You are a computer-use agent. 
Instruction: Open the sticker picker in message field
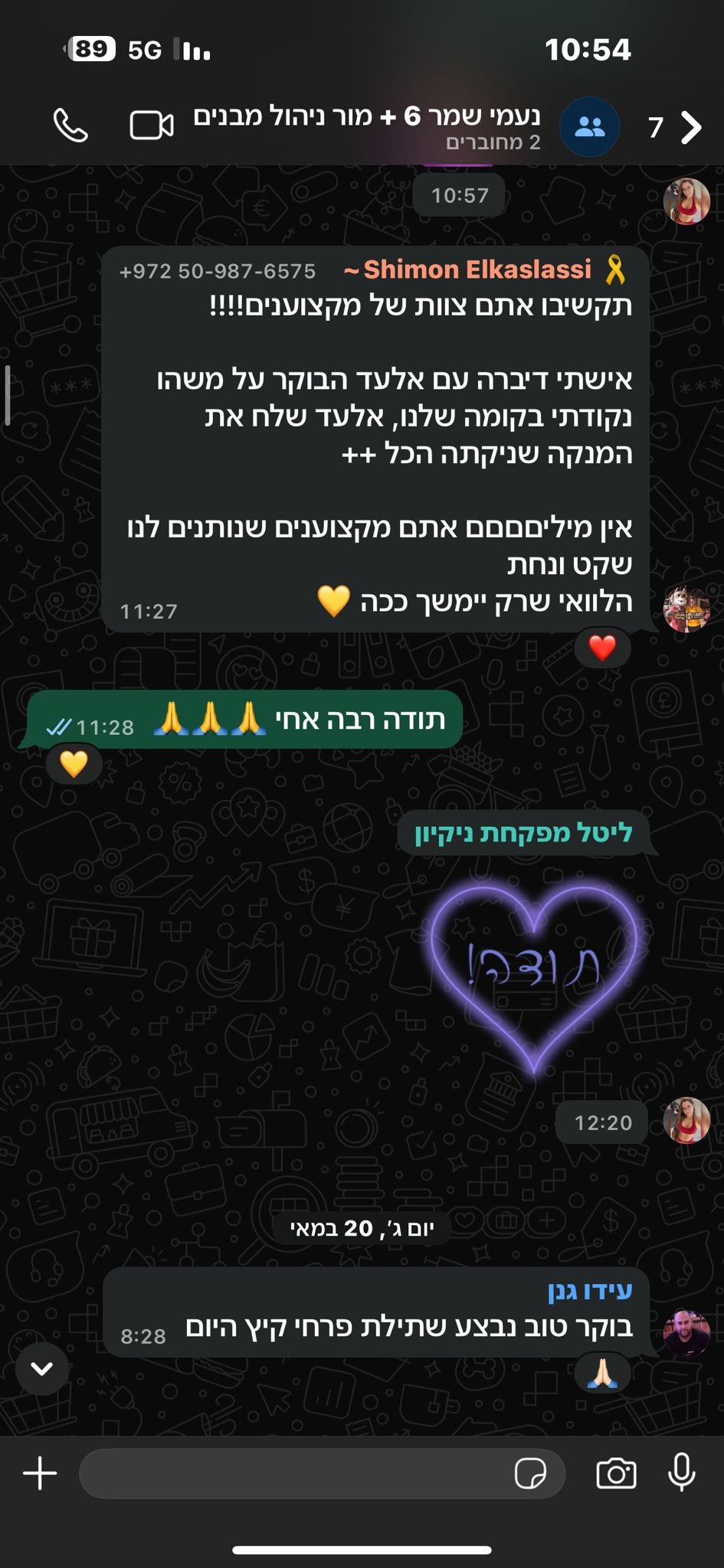530,1473
